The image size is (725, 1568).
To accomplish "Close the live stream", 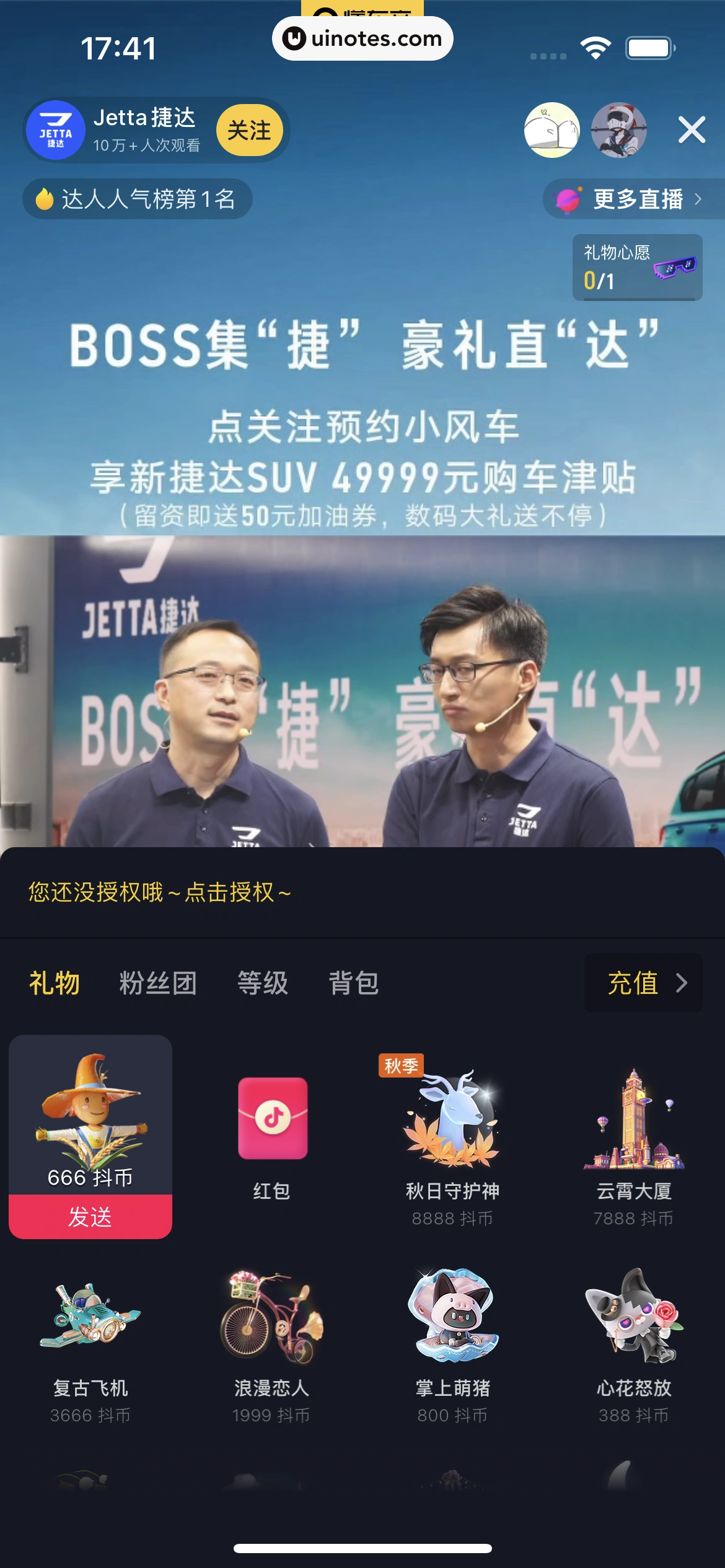I will pyautogui.click(x=692, y=130).
